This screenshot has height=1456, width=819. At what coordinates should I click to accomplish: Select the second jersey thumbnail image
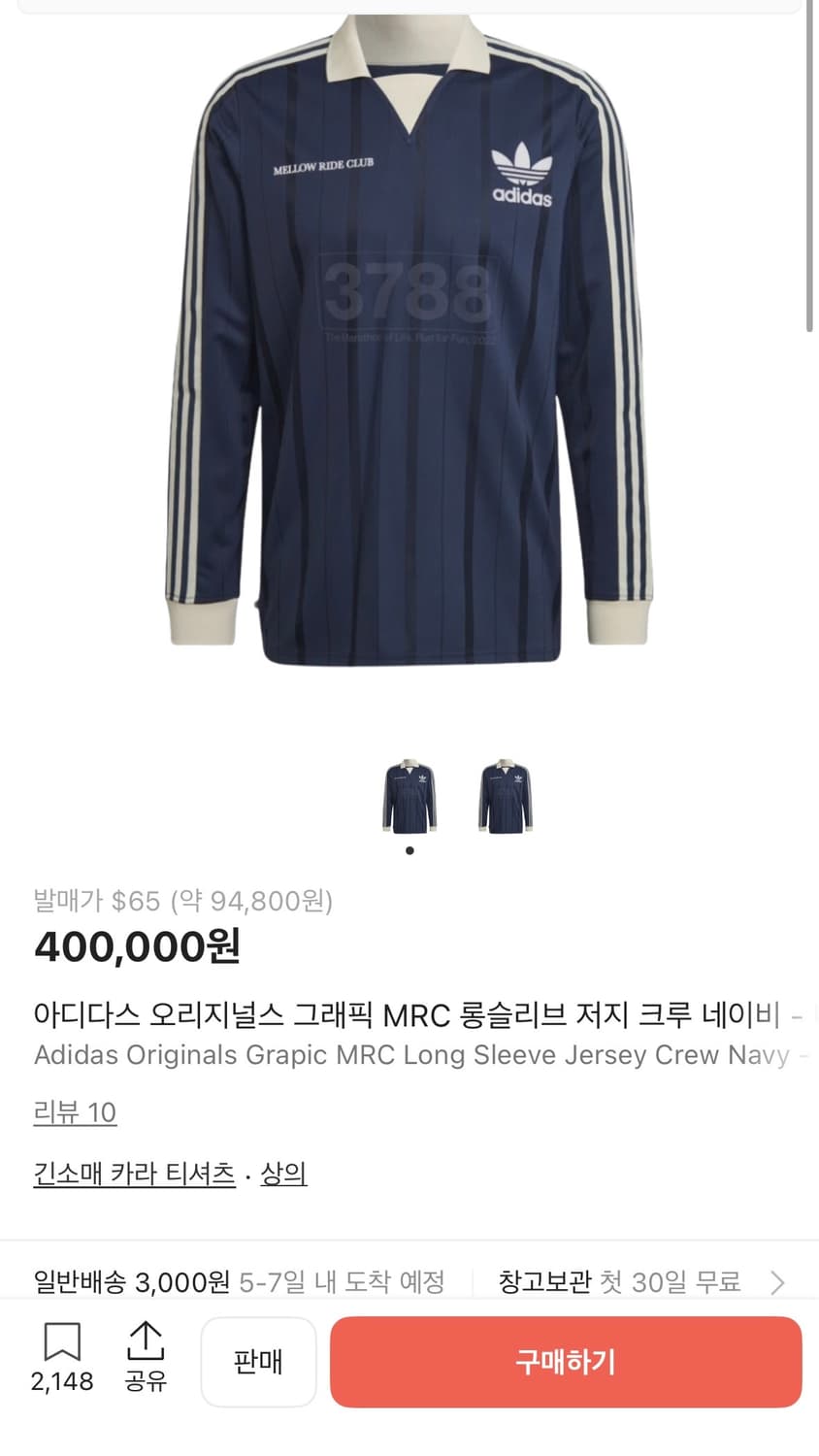click(x=503, y=794)
